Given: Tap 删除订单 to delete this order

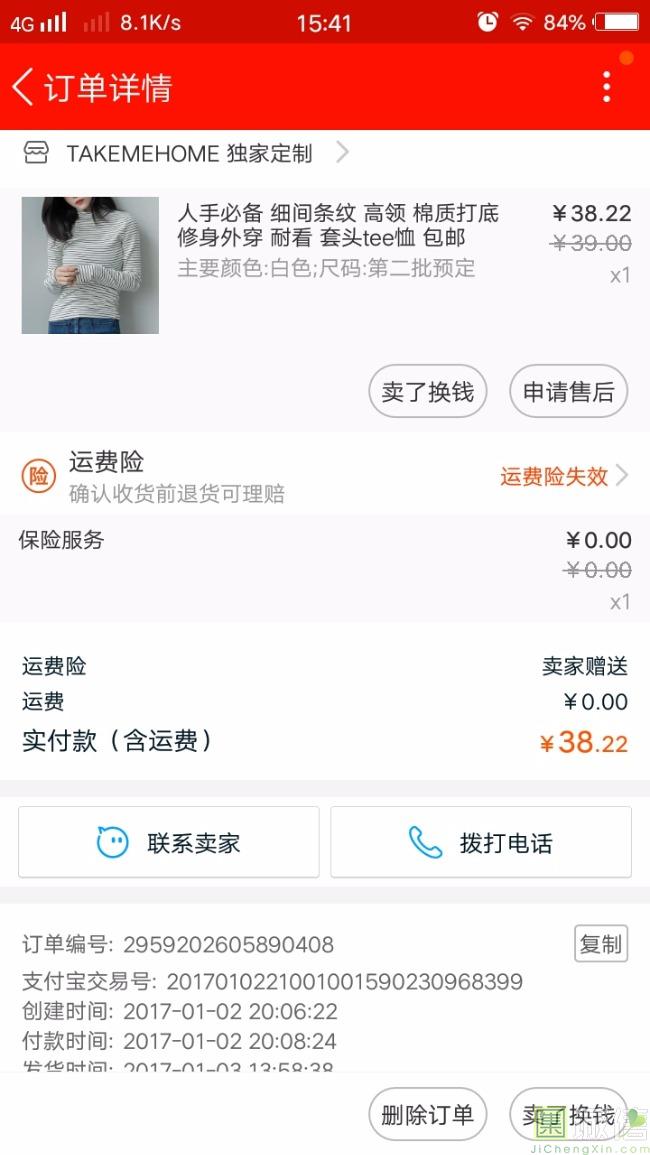Looking at the screenshot, I should (427, 1115).
